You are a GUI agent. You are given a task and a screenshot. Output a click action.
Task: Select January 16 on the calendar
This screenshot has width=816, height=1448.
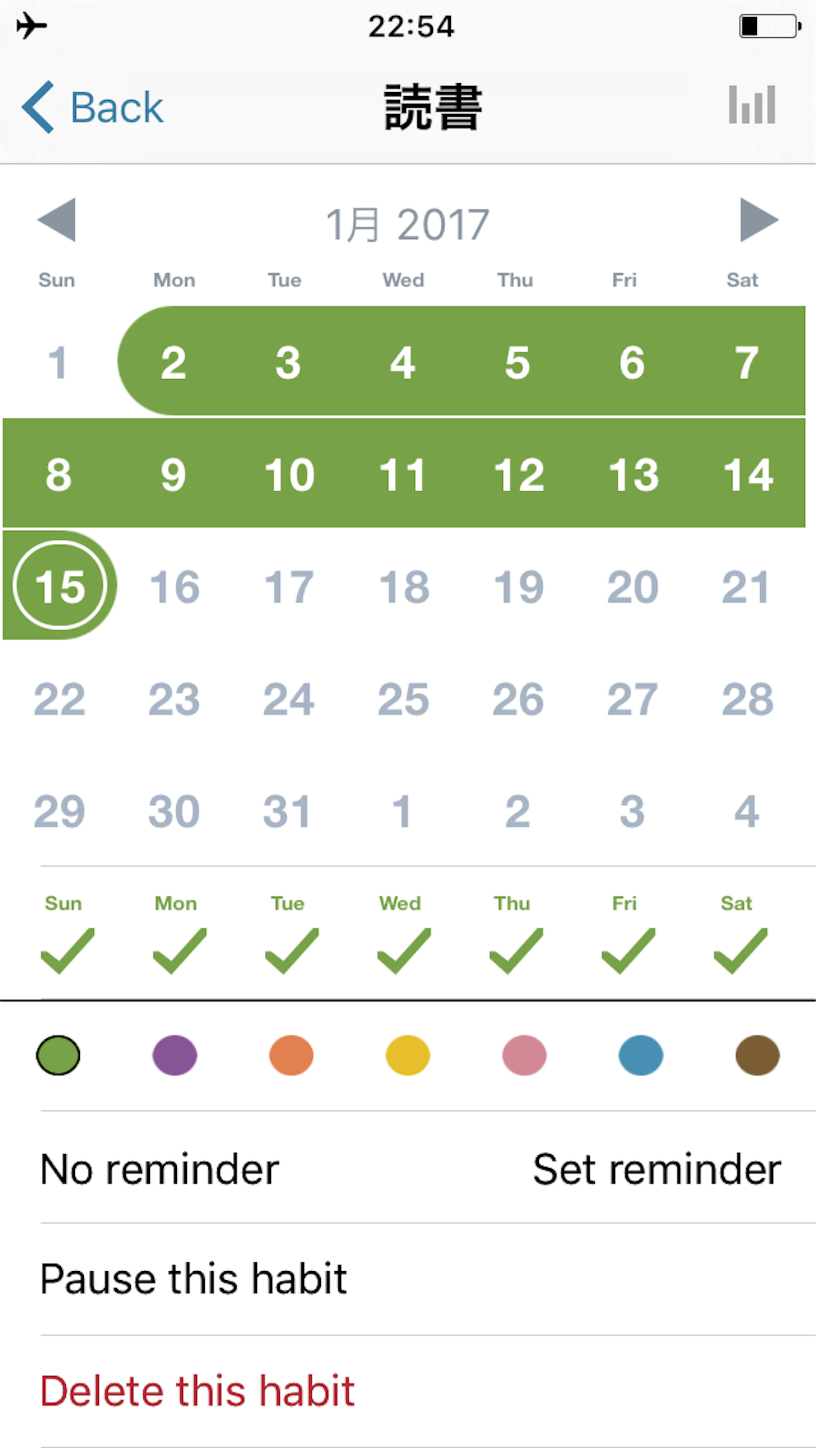coord(174,586)
